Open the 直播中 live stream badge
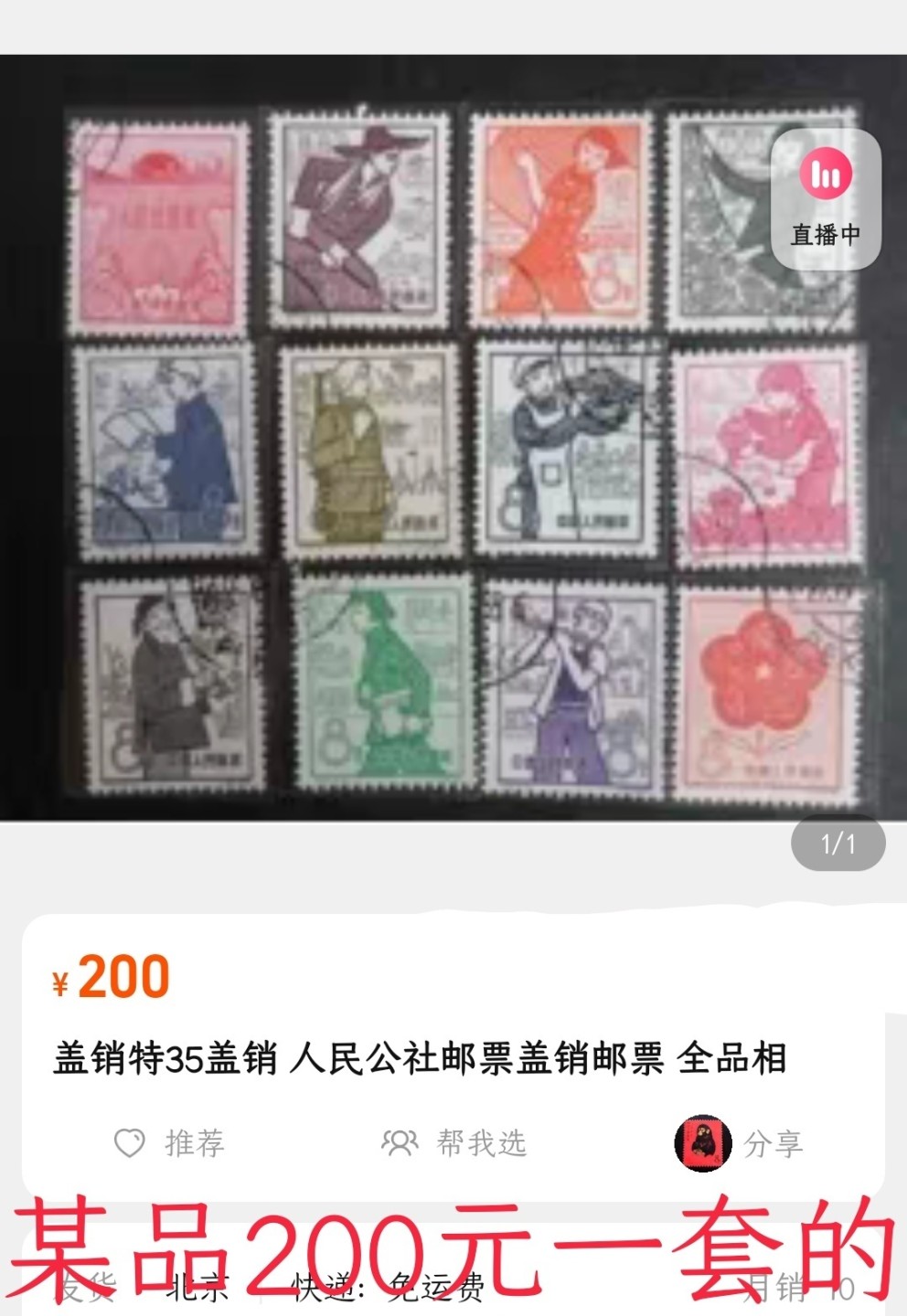This screenshot has width=907, height=1316. 826,199
